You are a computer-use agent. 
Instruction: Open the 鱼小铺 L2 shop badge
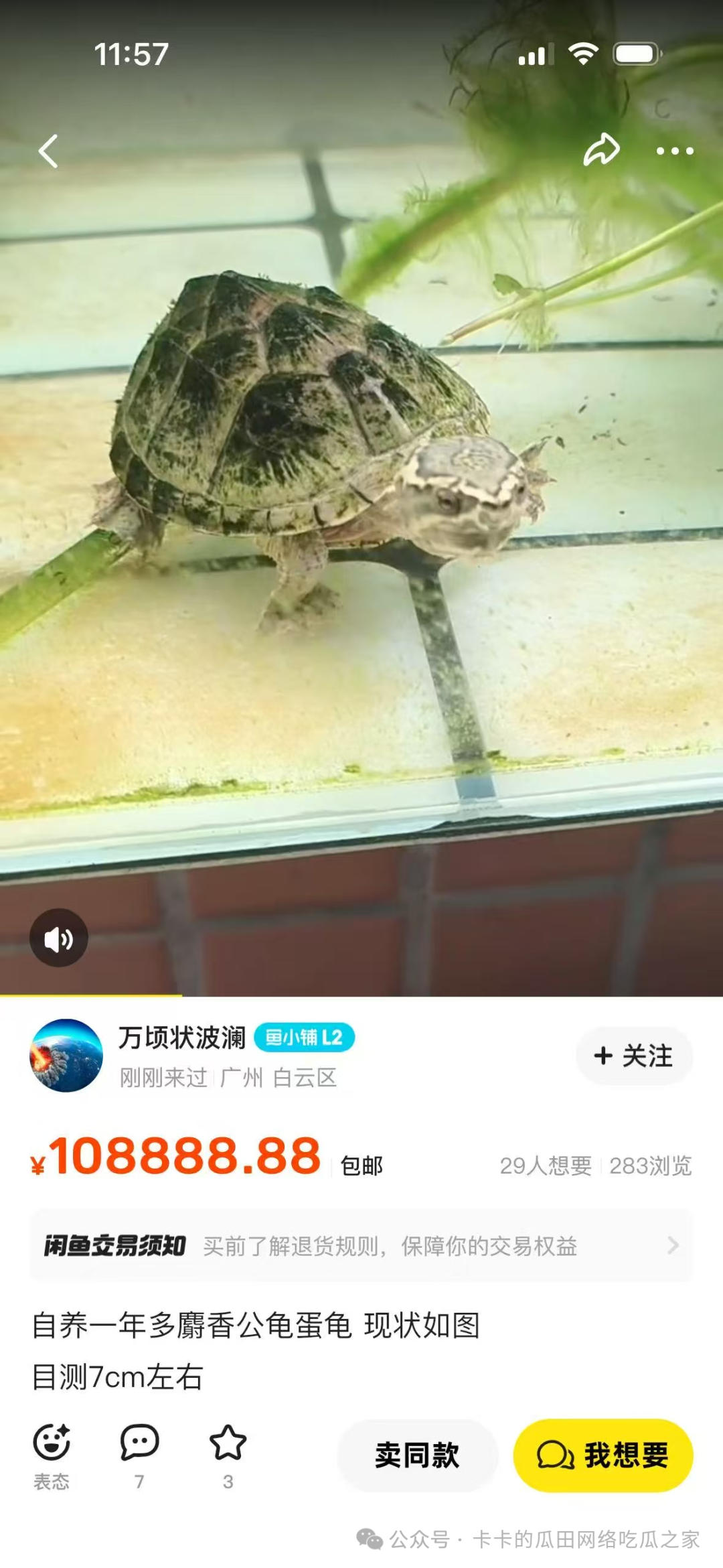coord(305,1038)
